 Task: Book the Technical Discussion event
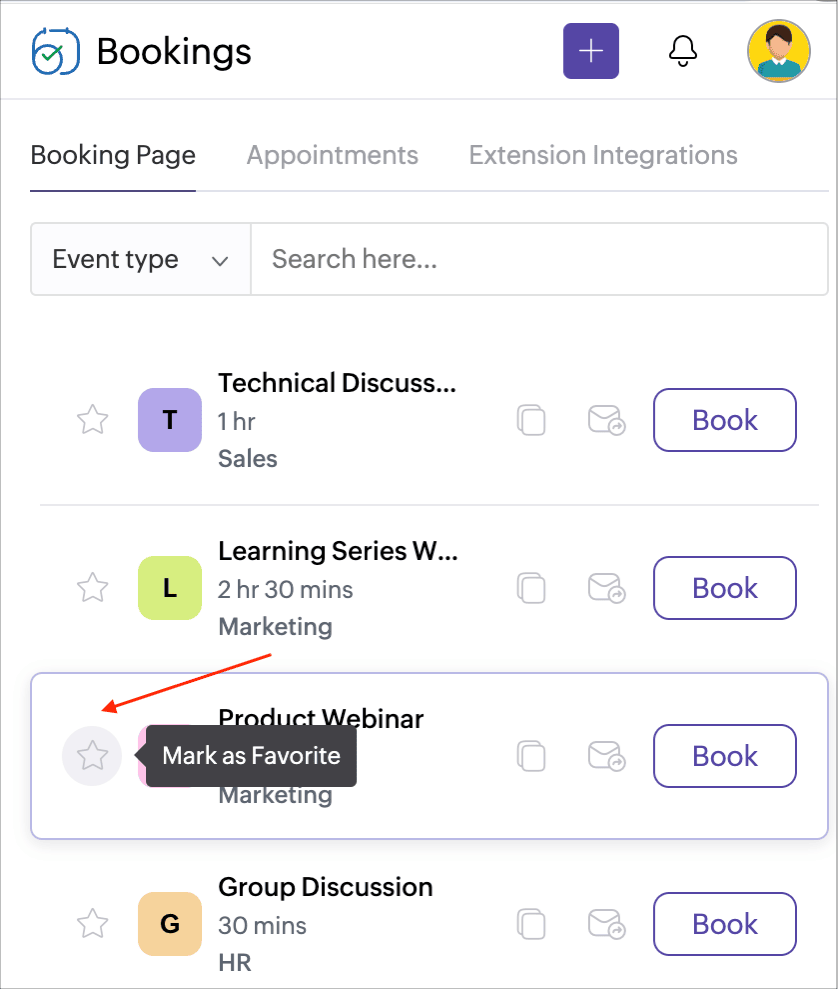click(725, 420)
